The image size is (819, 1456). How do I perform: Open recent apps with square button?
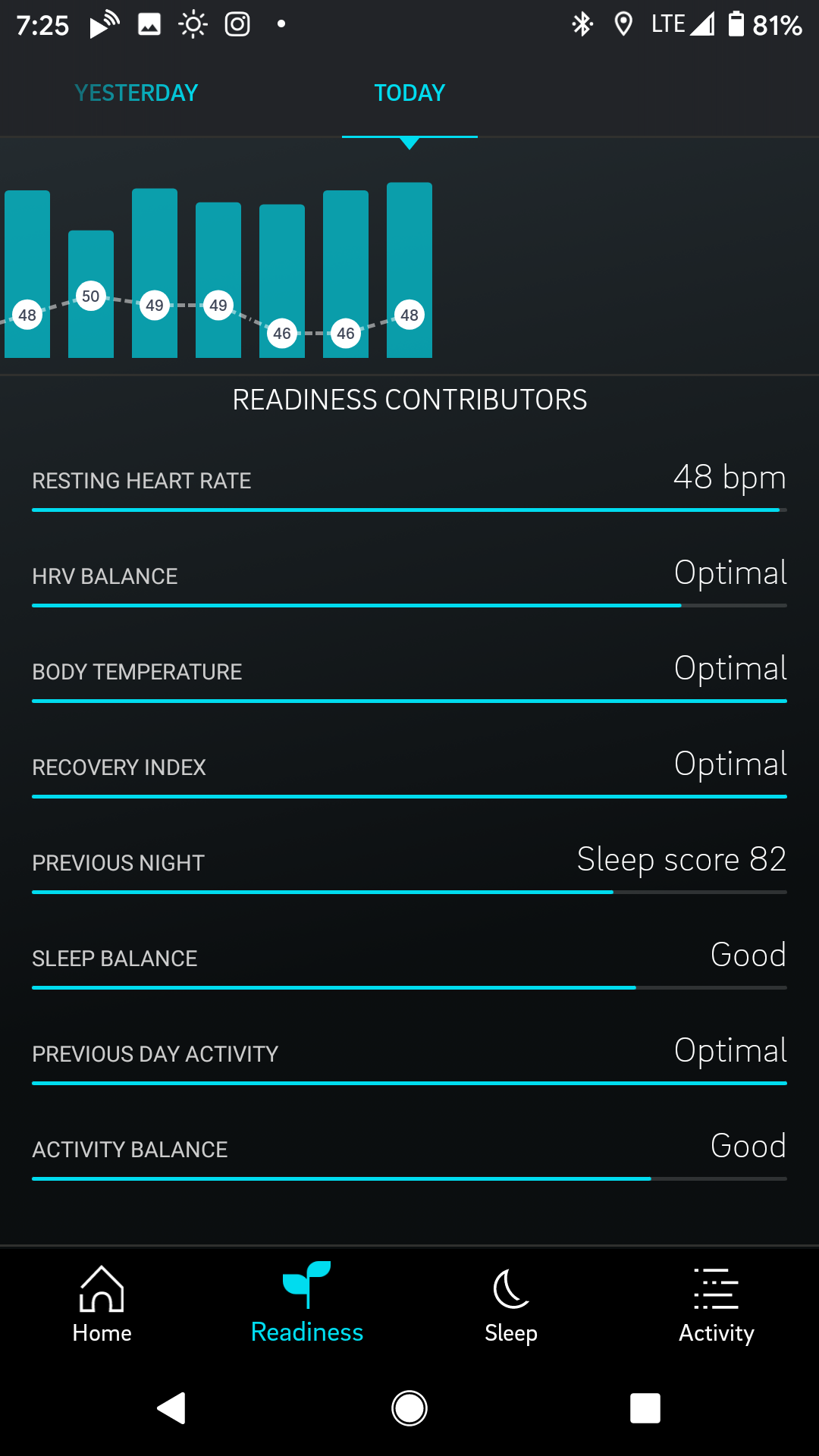point(645,1408)
